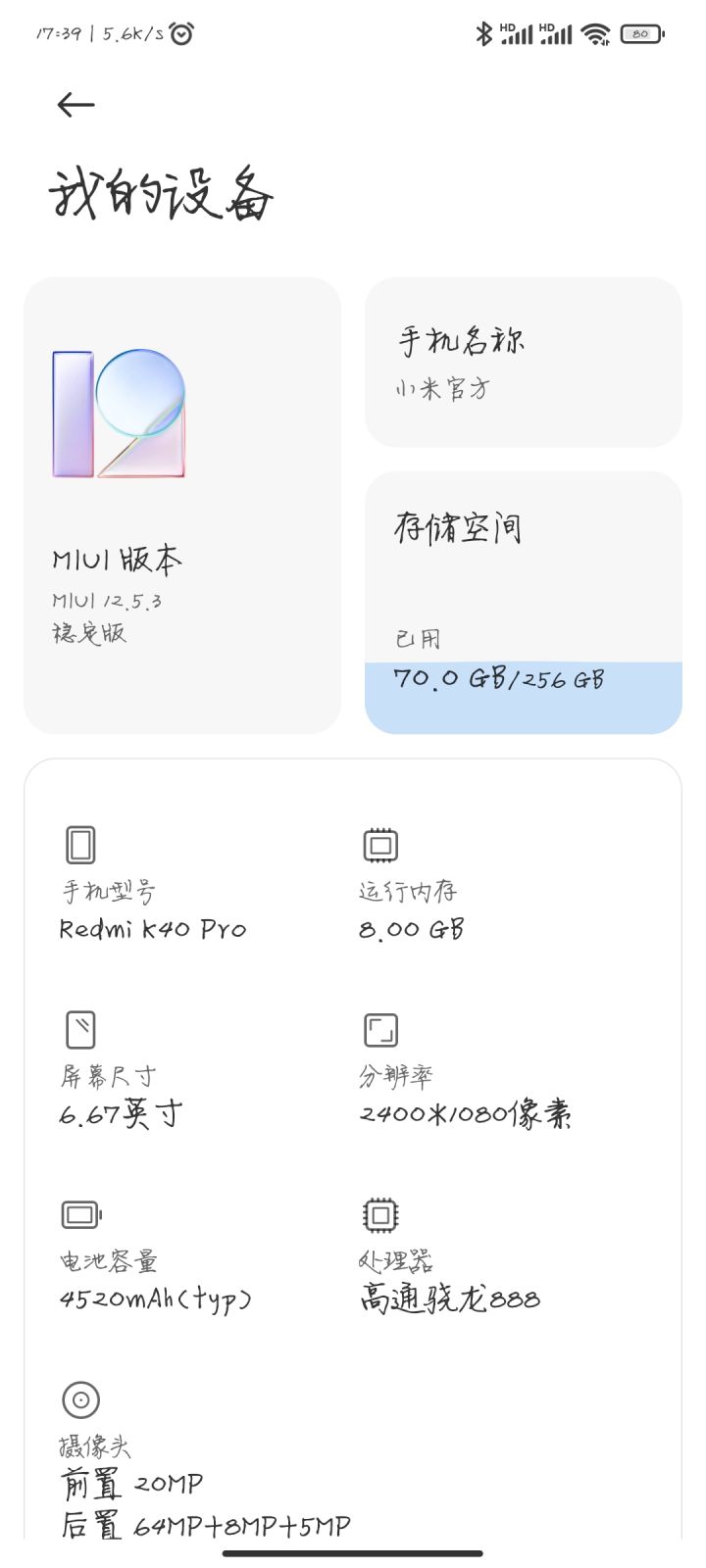Tap the phone model (手机型号) icon
Screen dimensions: 706x1568
pos(81,843)
